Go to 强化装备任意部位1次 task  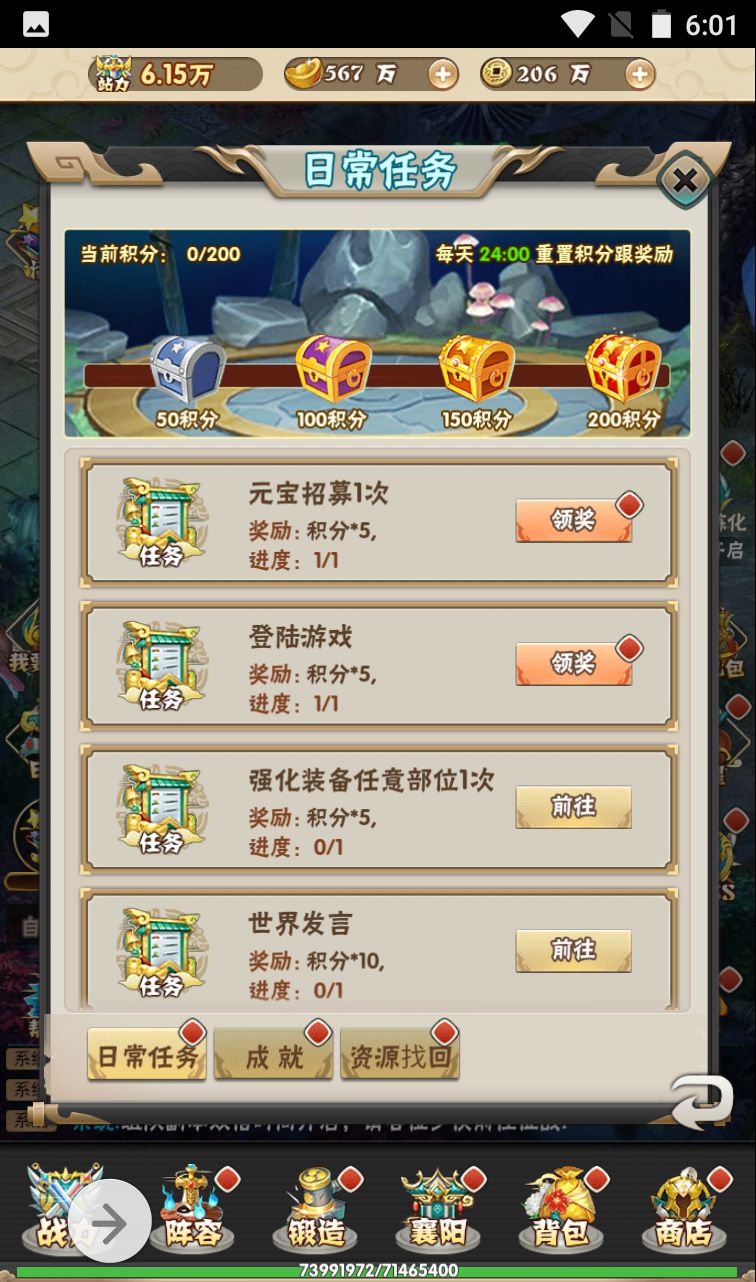[573, 807]
